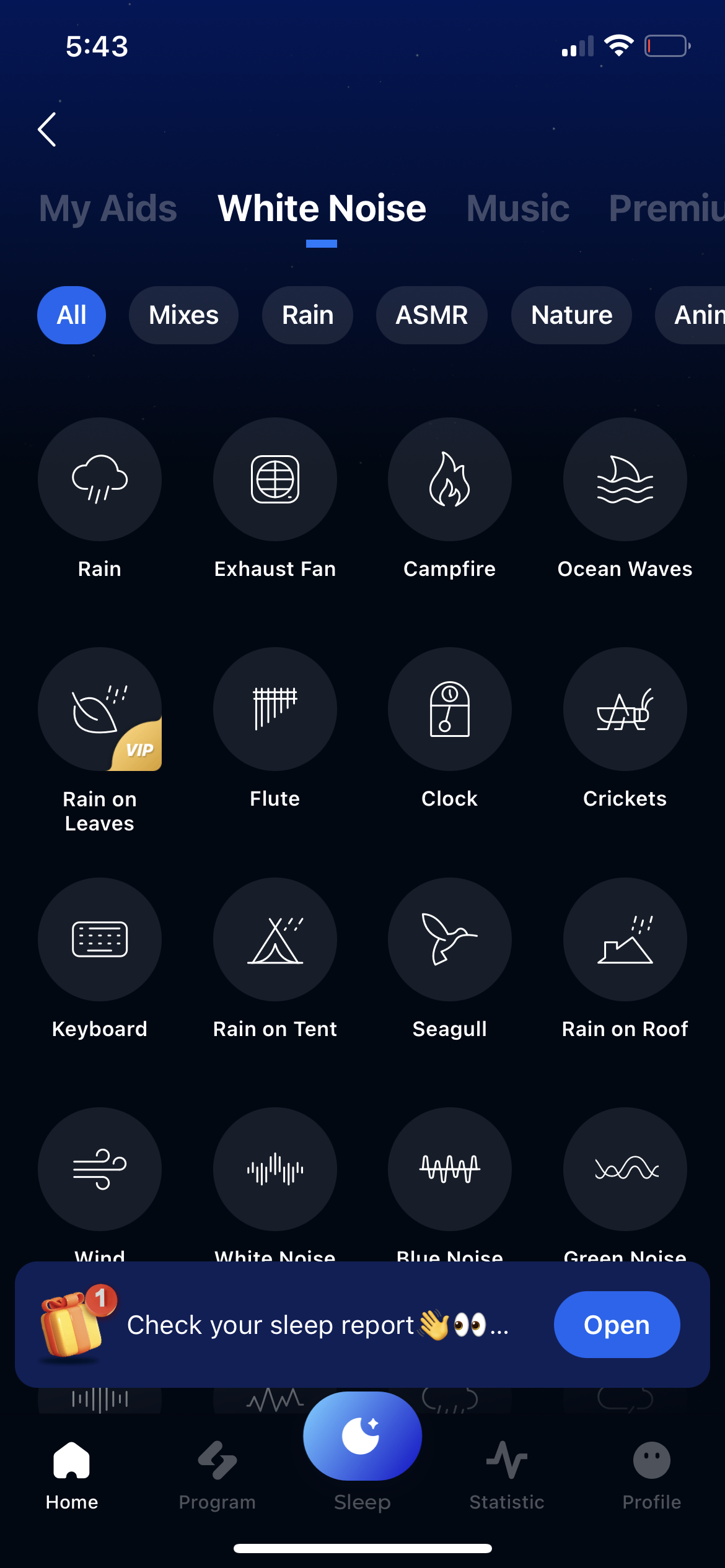Select the Rain sound icon
Viewport: 725px width, 1568px height.
pos(99,479)
